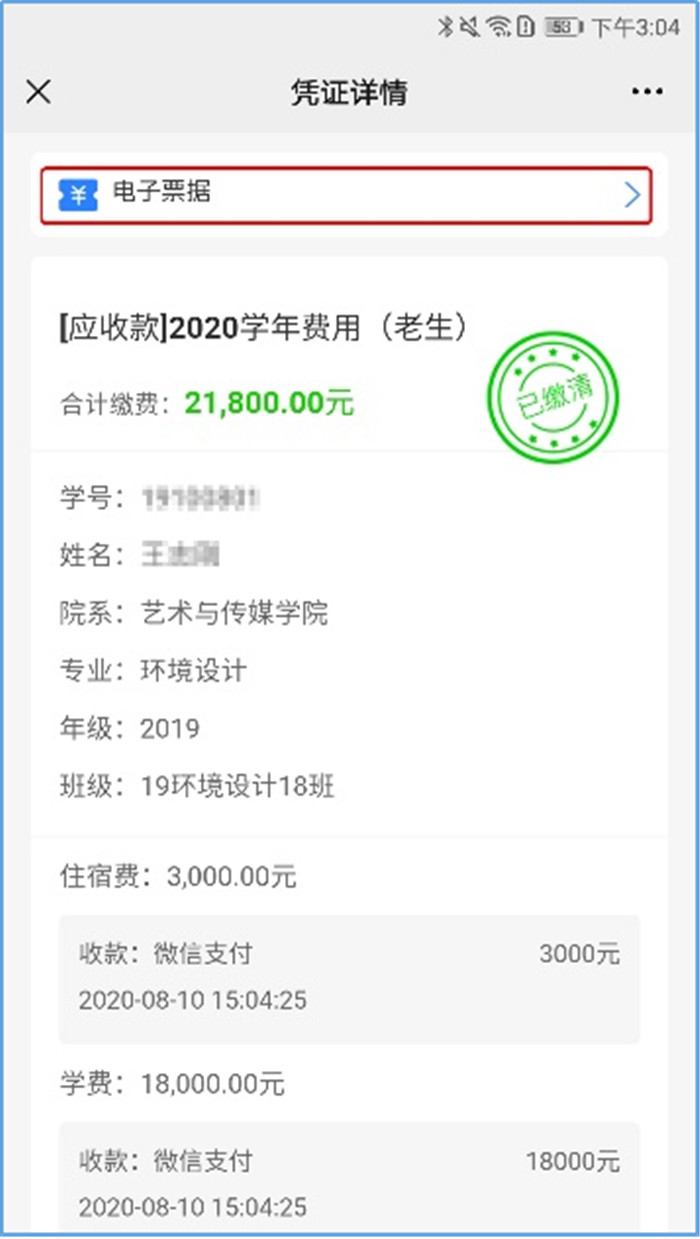The image size is (700, 1239).
Task: Open the three-dot overflow menu
Action: coord(647,92)
